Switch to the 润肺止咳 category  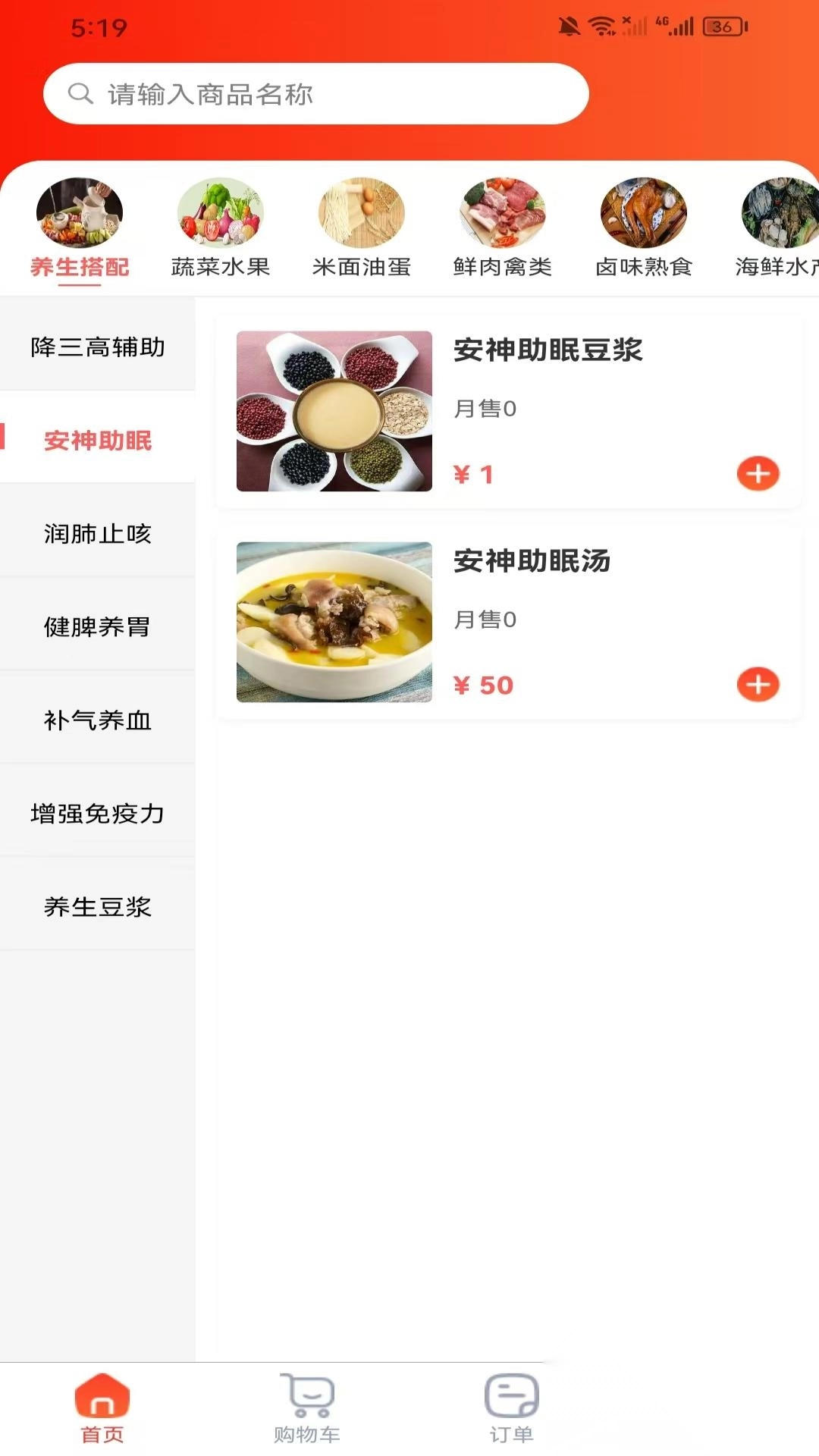98,534
